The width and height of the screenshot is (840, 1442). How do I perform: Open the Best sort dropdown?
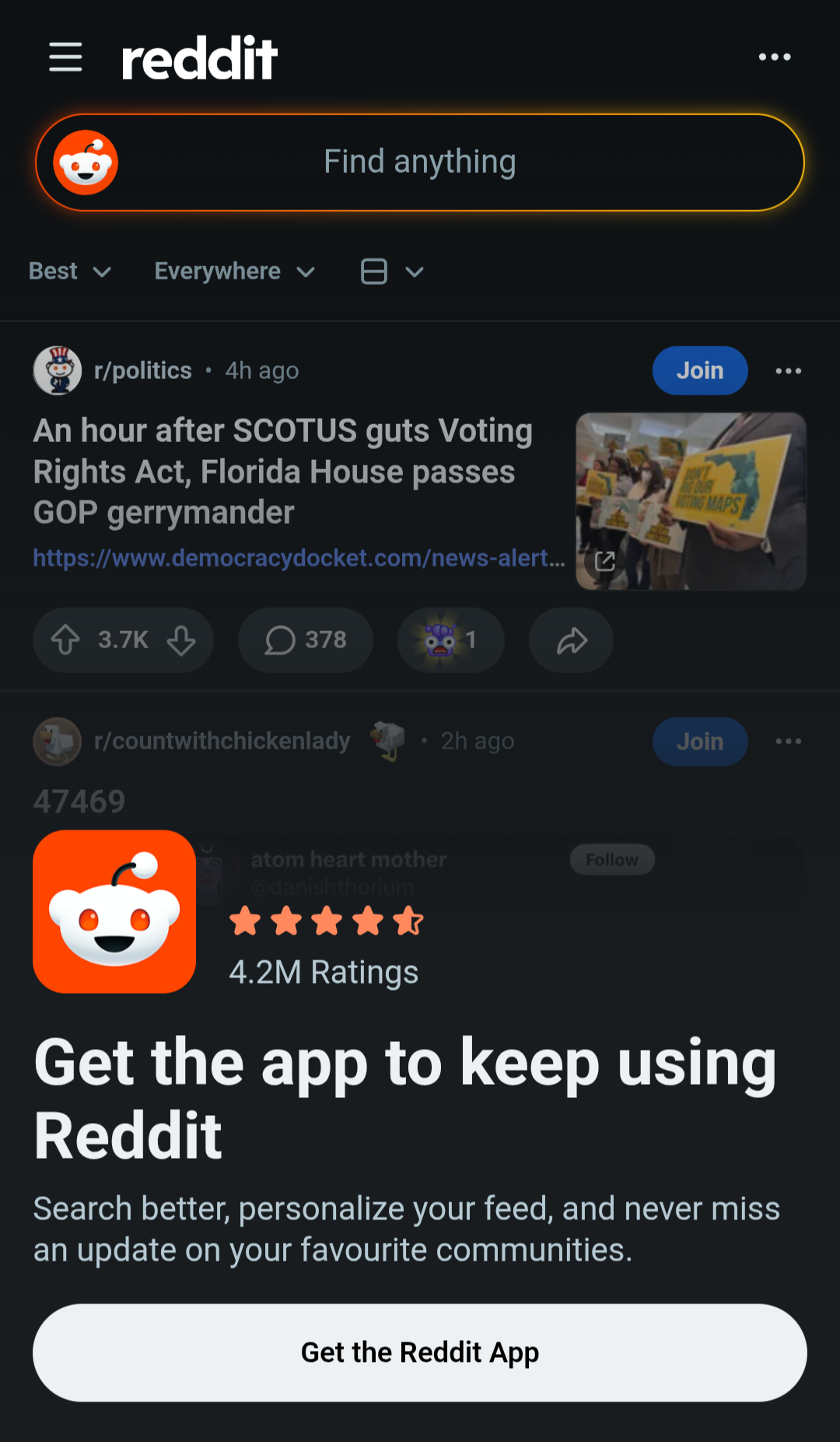[70, 271]
